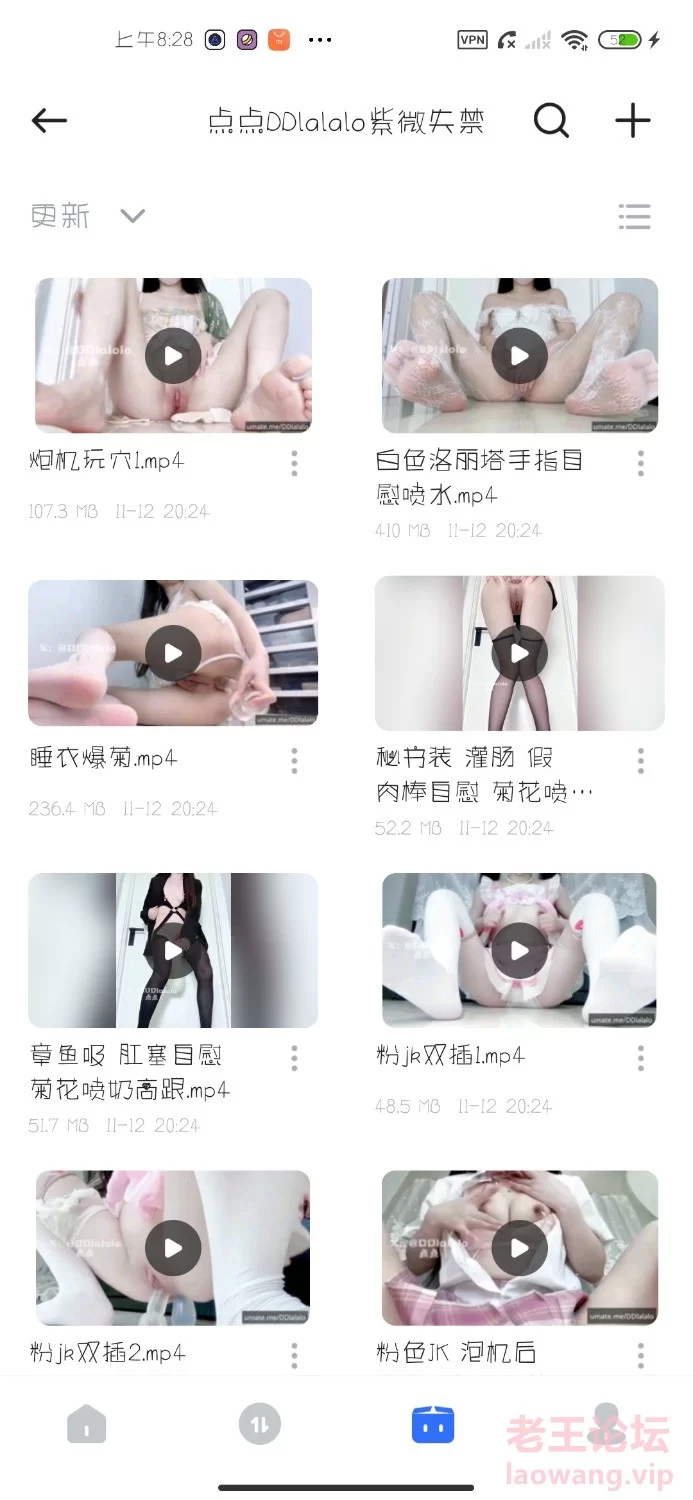Tap the plus icon to add

click(632, 121)
